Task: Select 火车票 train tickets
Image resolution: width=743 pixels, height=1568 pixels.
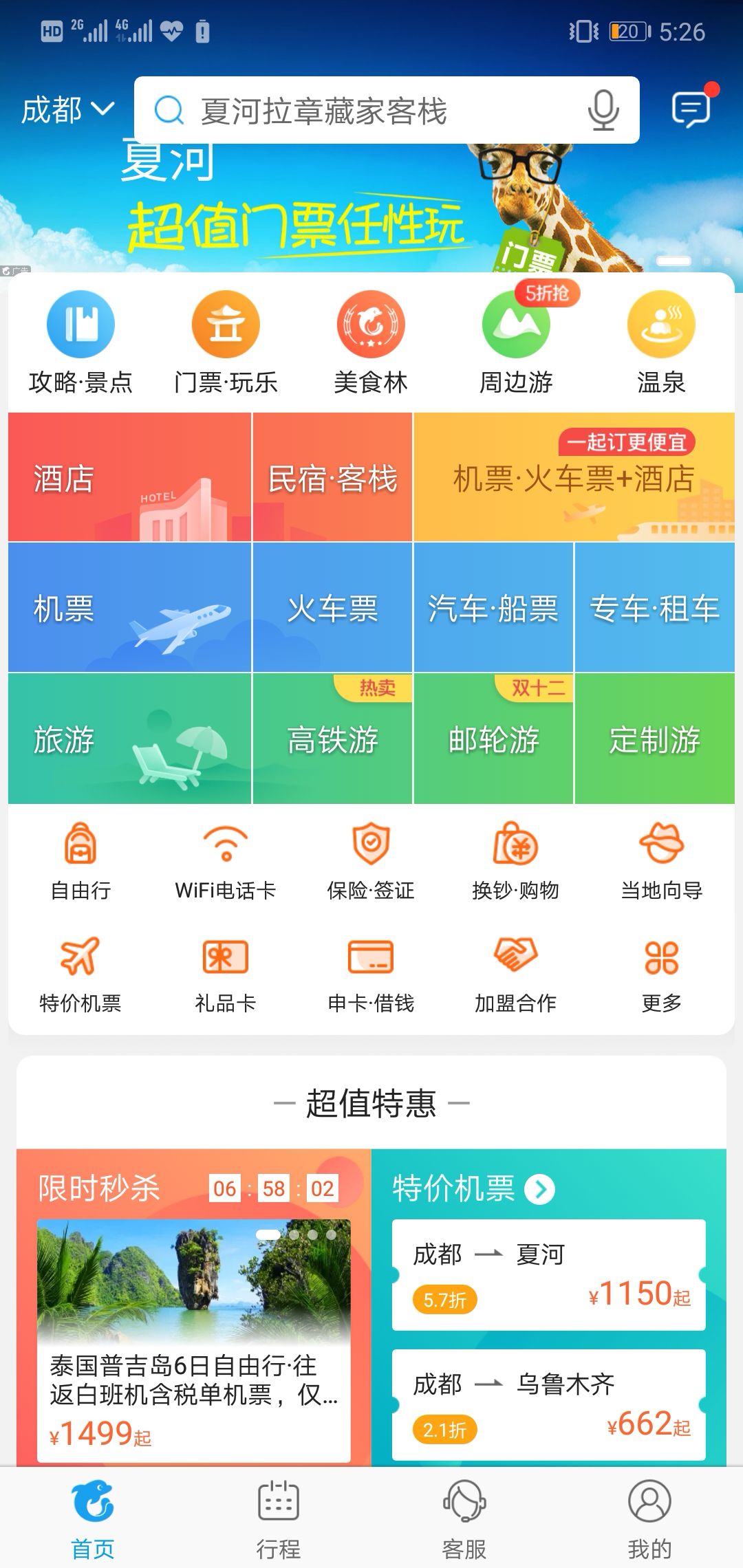Action: [332, 608]
